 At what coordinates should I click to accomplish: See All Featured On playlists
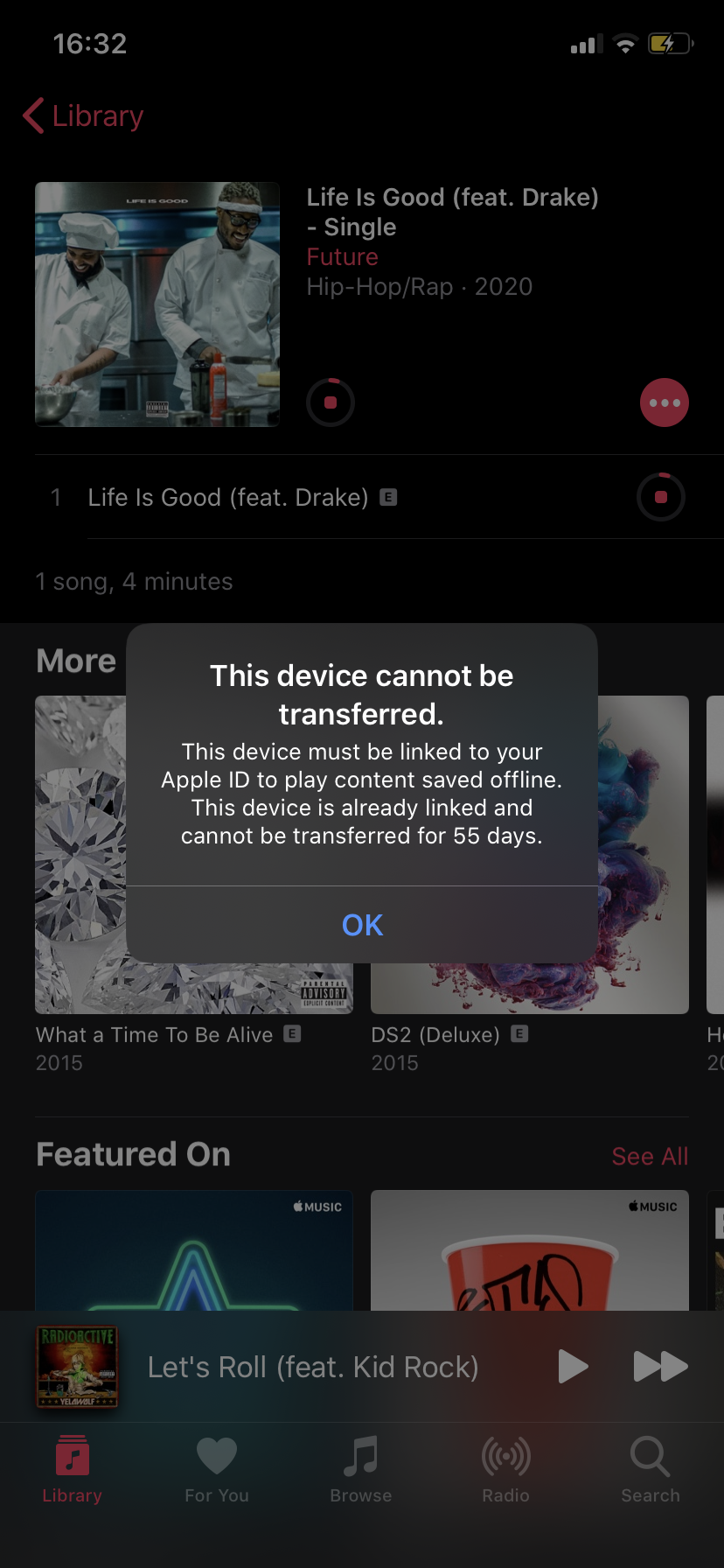tap(650, 1156)
